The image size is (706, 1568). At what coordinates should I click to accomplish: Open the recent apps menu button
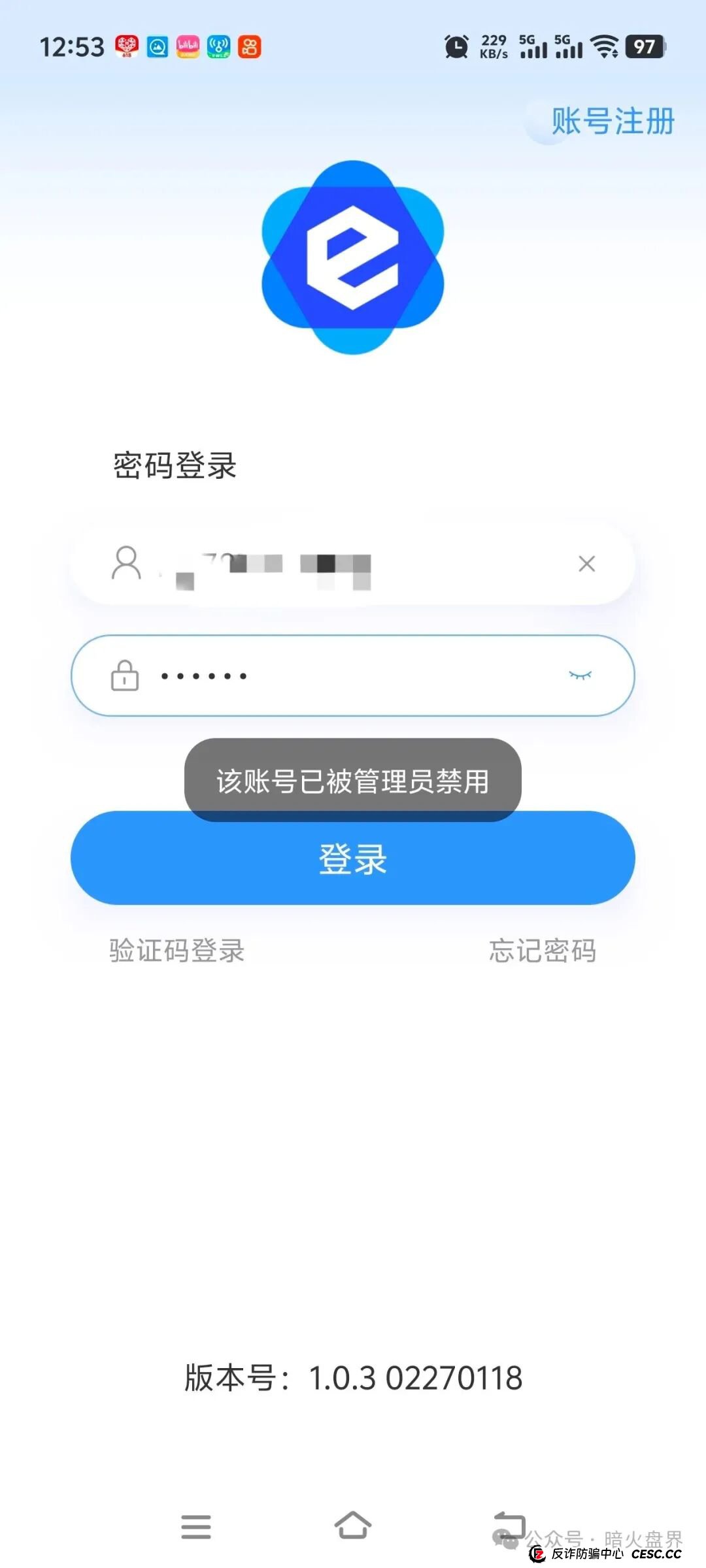pos(196,1527)
